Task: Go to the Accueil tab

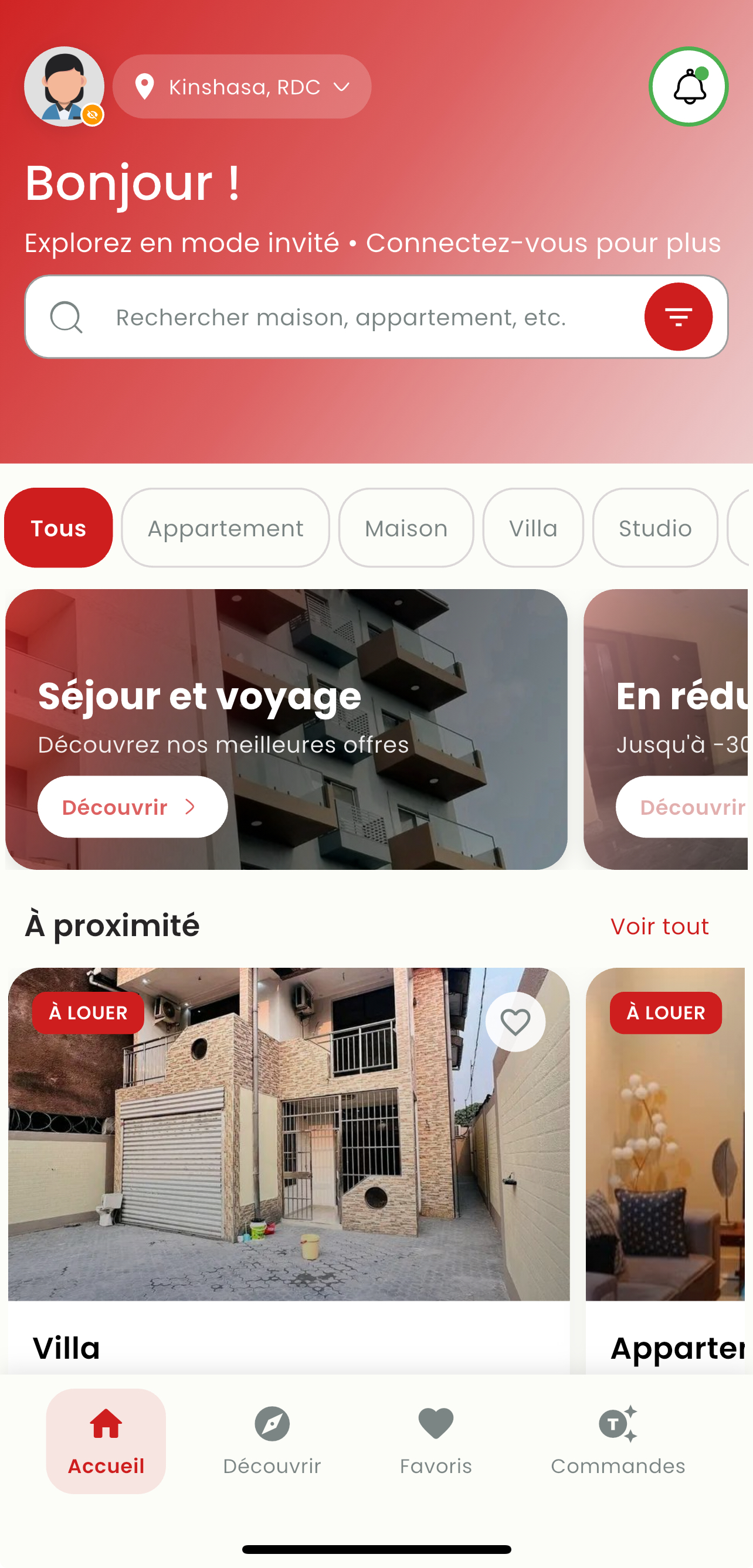Action: 106,1441
